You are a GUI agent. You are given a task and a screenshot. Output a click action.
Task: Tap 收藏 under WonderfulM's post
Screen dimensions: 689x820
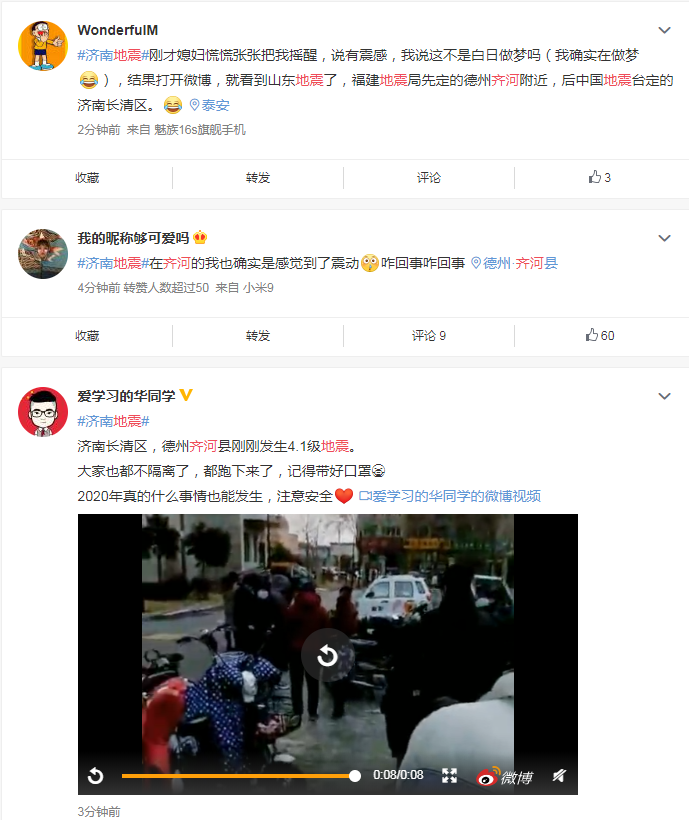point(87,177)
